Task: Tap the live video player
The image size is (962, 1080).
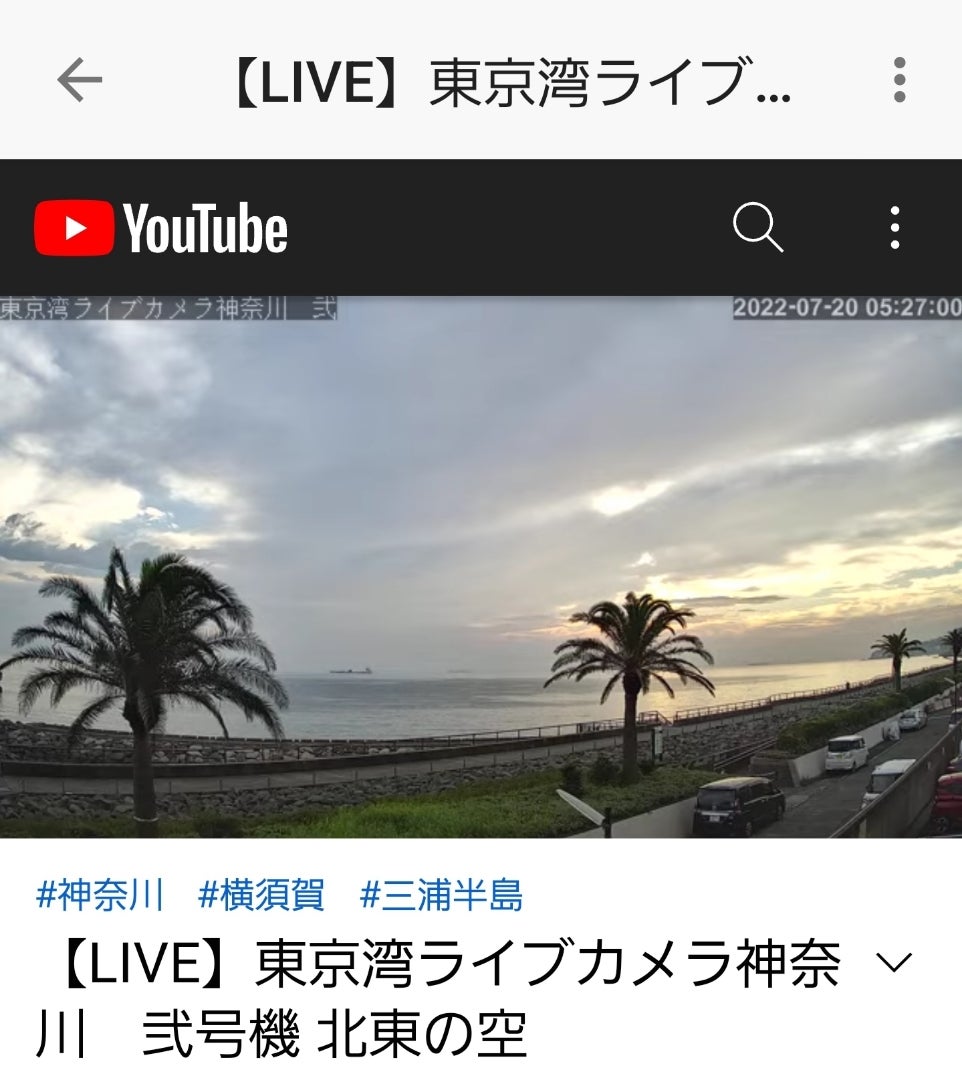Action: point(480,566)
